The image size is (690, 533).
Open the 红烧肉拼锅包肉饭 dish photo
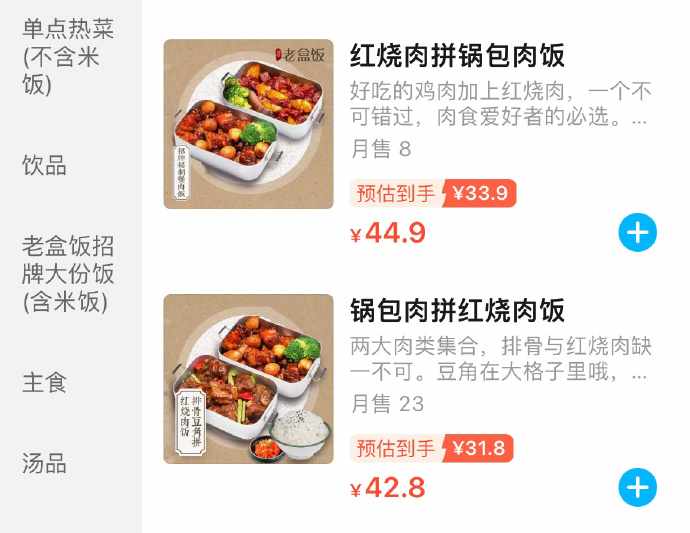[x=248, y=124]
